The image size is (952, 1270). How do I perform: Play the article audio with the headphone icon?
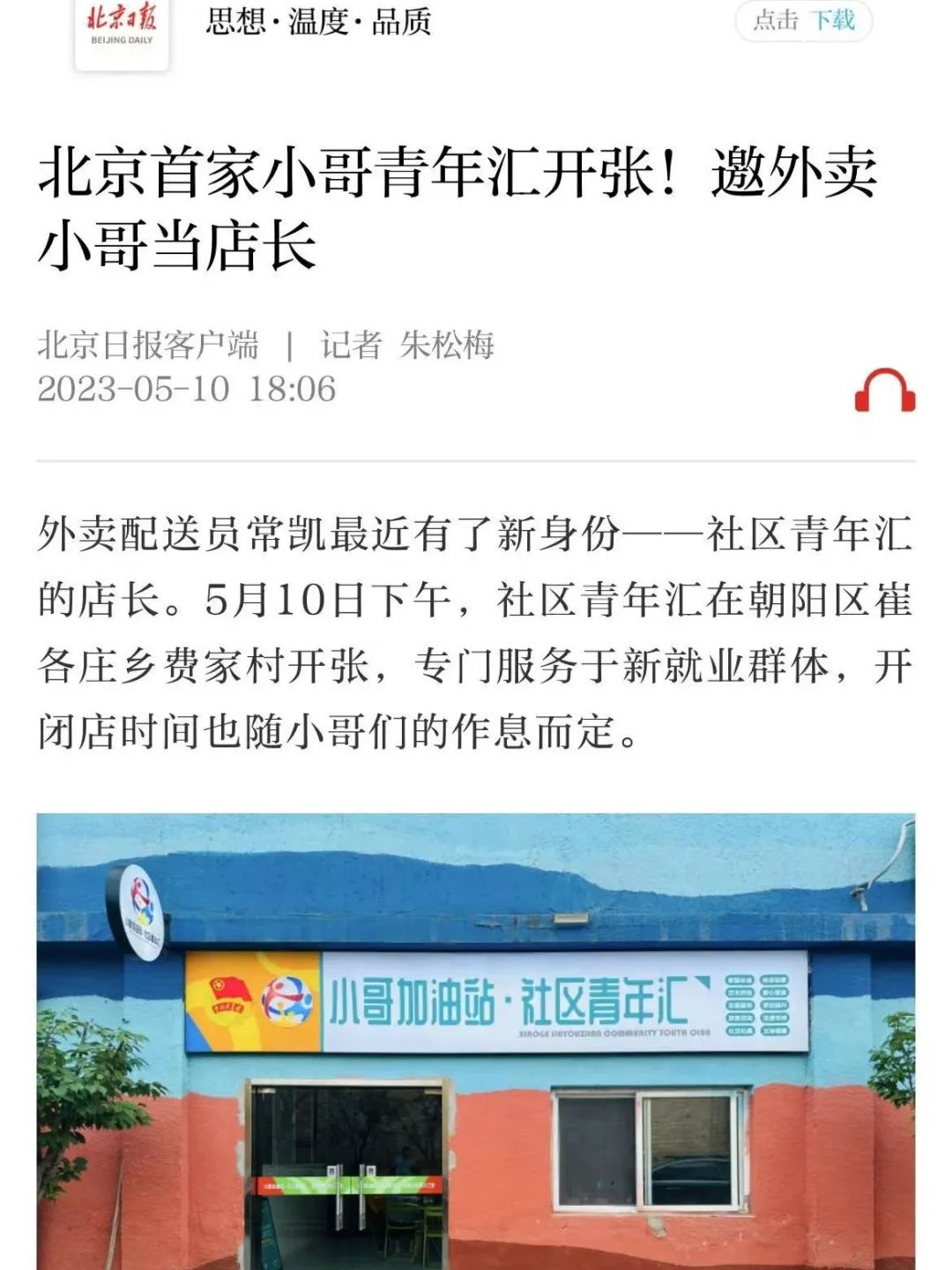884,390
